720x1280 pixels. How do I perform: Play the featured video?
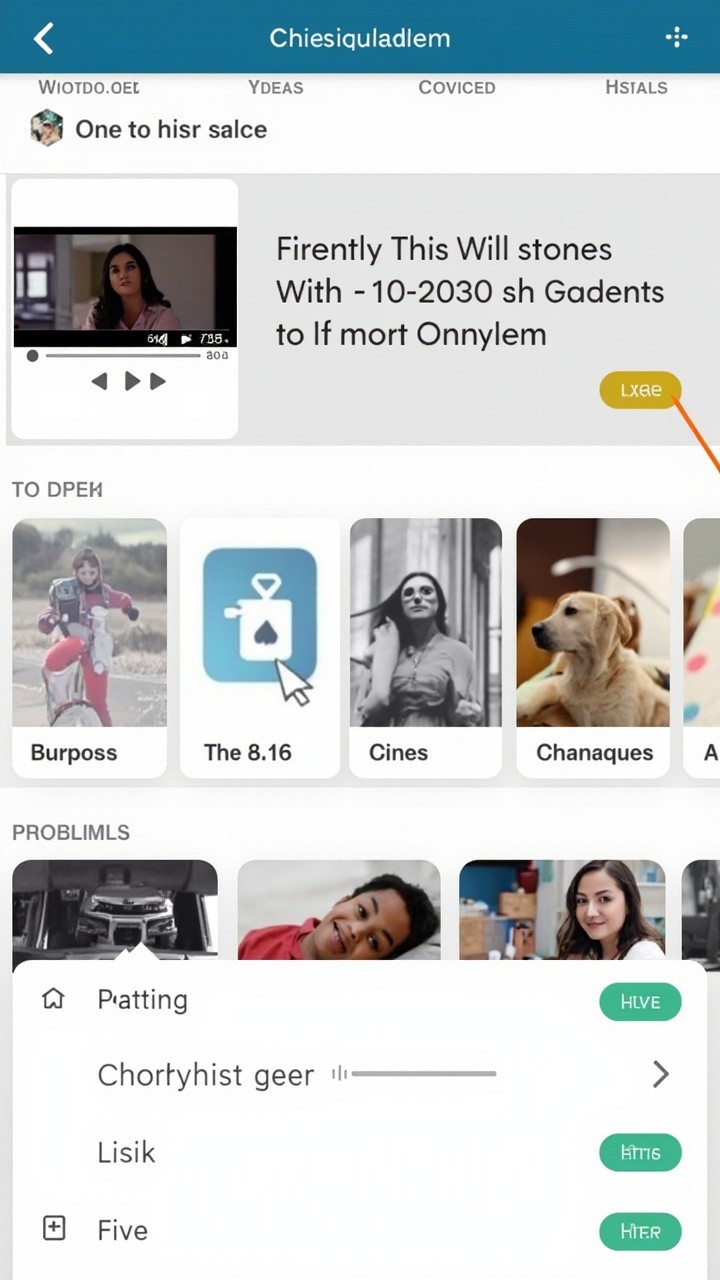point(131,381)
